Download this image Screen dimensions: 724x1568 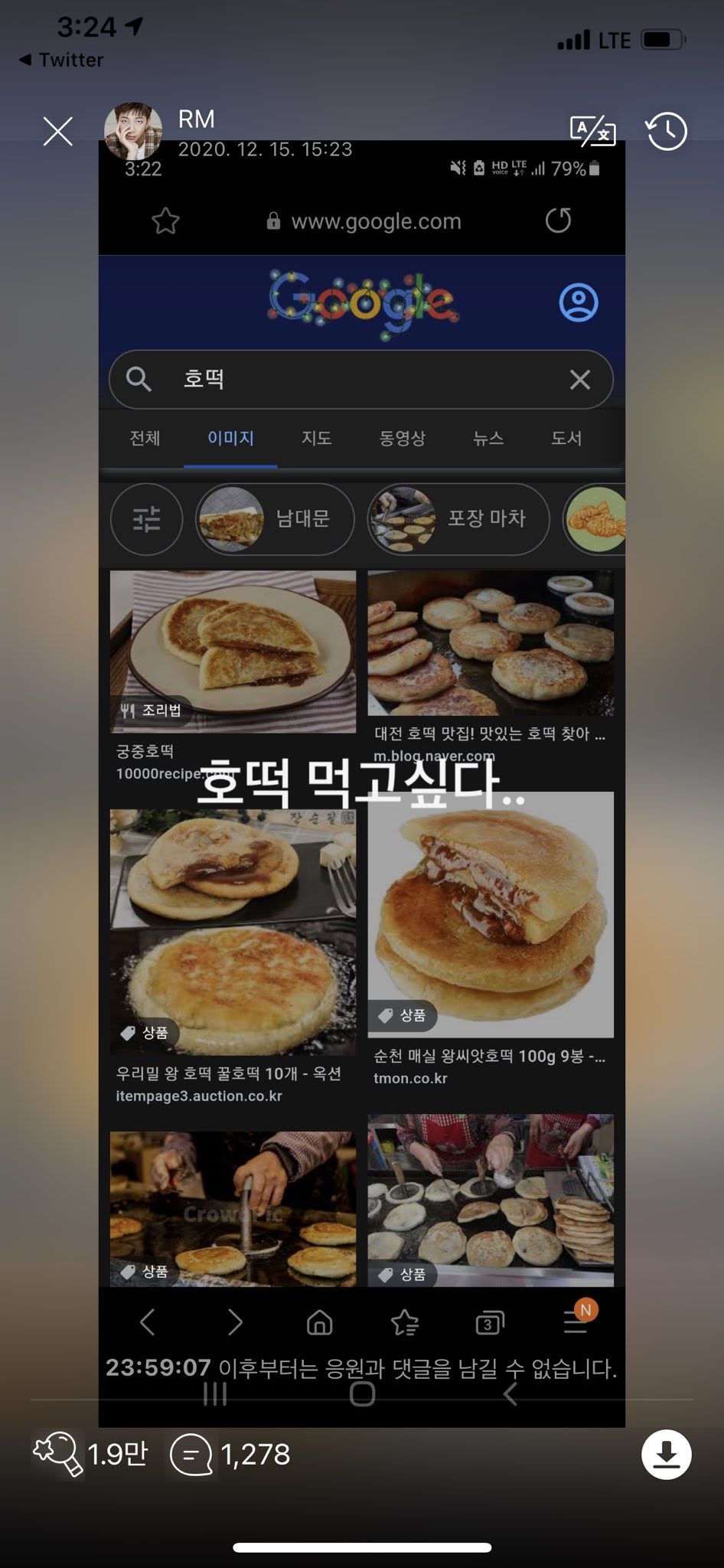(x=666, y=1453)
